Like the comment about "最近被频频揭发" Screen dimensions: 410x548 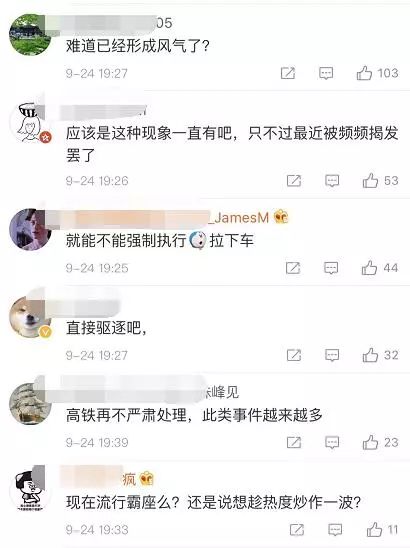tap(370, 181)
